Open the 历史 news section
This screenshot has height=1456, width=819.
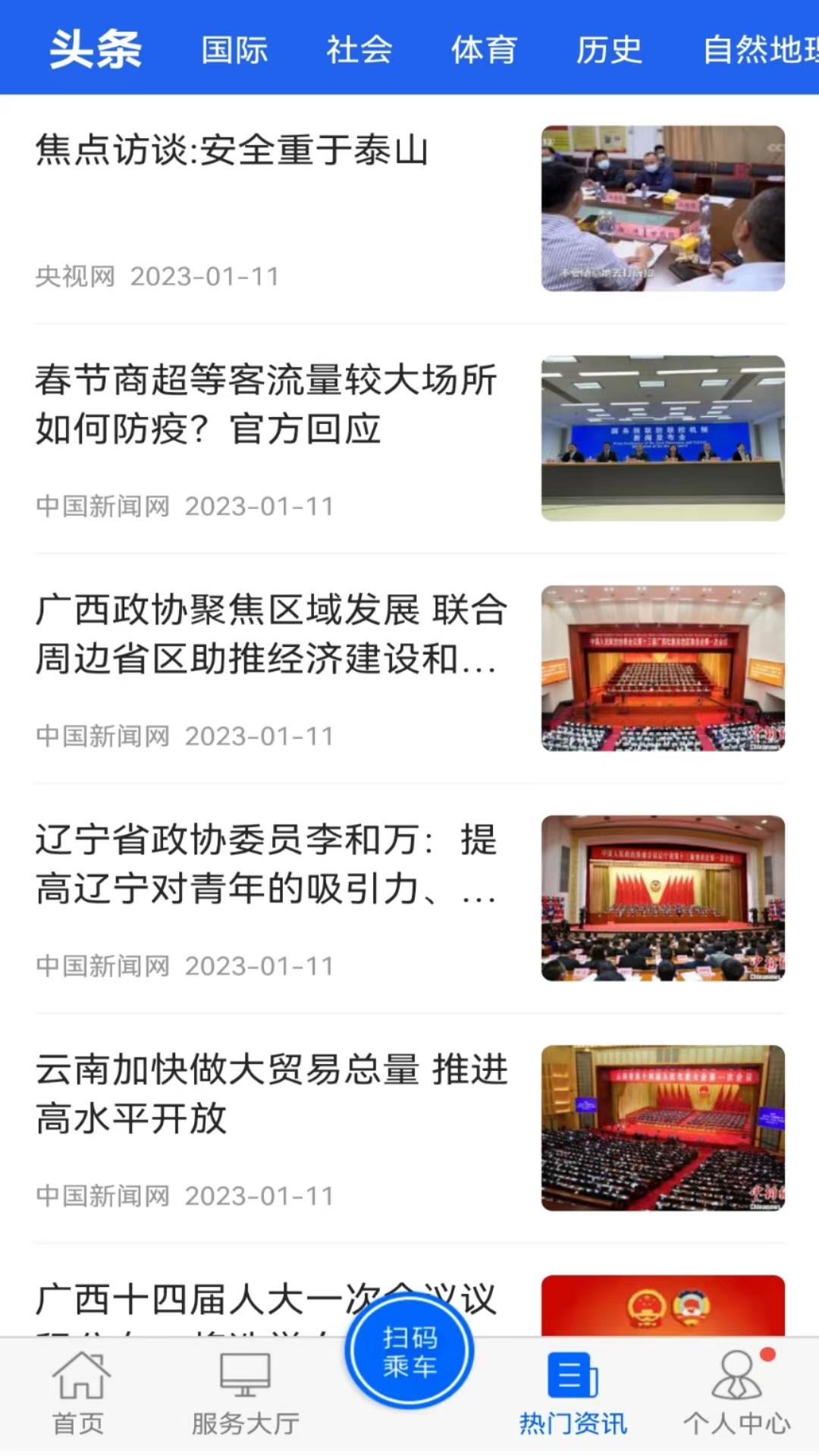(x=609, y=49)
